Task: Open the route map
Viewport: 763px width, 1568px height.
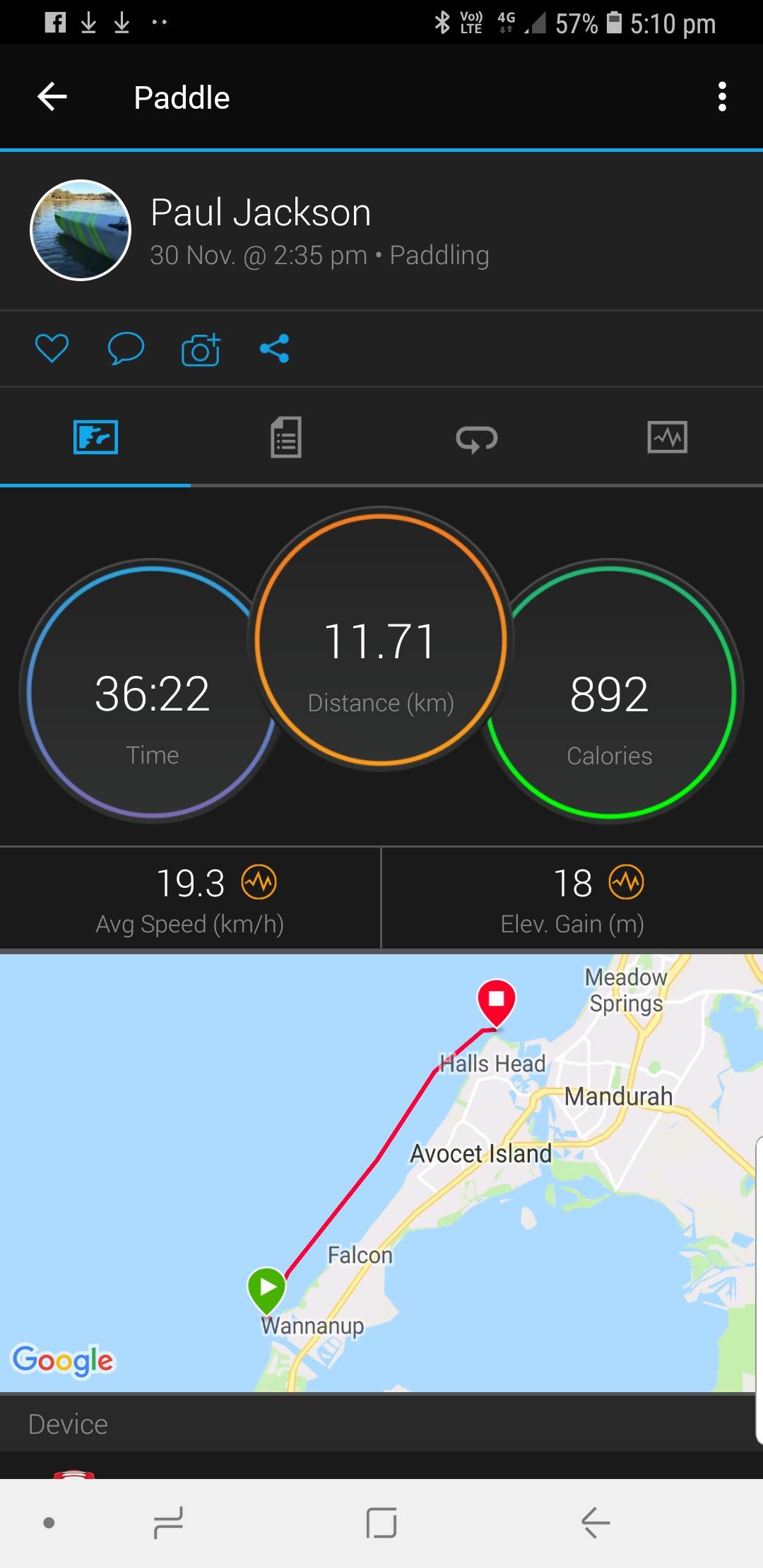Action: coord(381,1172)
